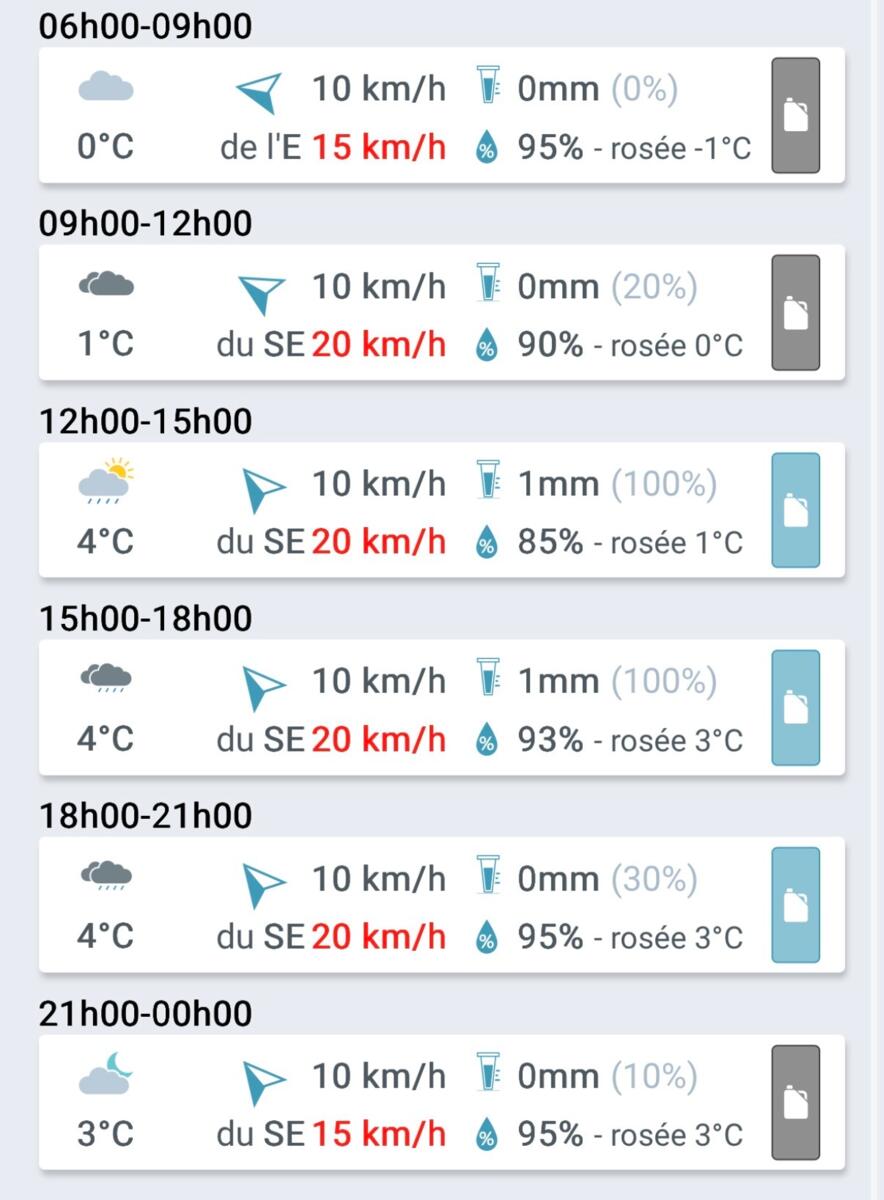Image resolution: width=884 pixels, height=1200 pixels.
Task: Tap the spray canister button for 18h00-21h00
Action: [x=796, y=906]
